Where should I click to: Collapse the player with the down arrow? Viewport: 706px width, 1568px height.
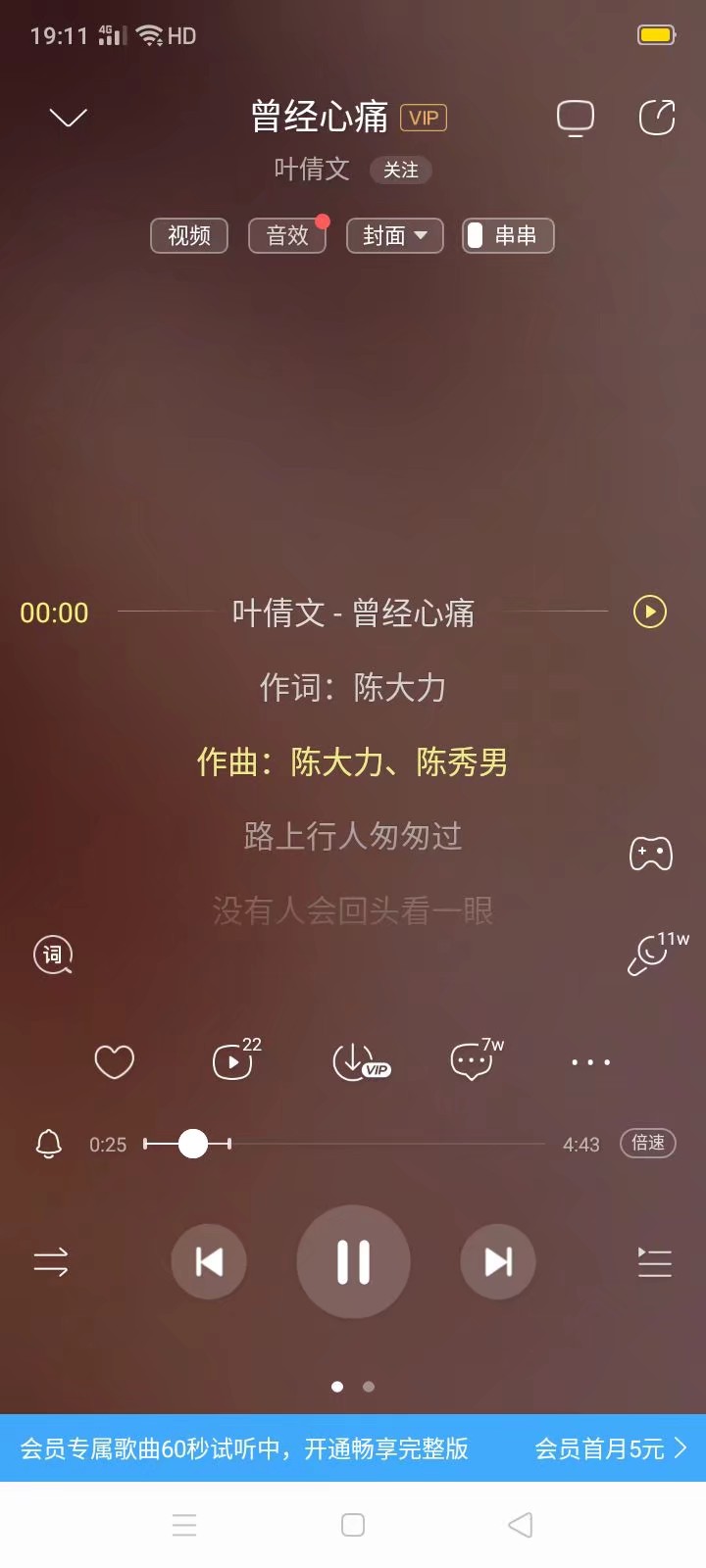tap(68, 118)
